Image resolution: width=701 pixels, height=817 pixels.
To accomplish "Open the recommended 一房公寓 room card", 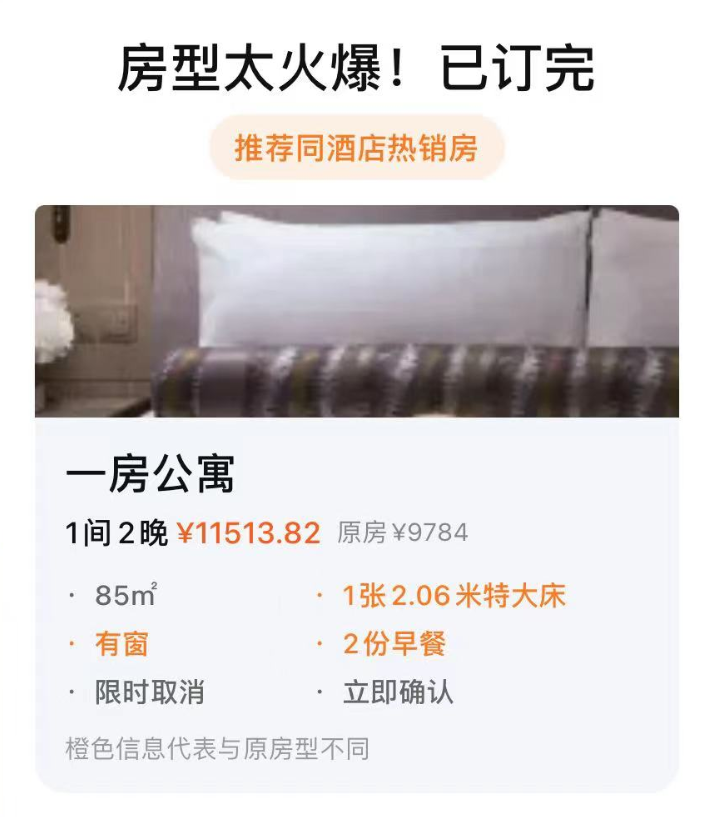I will 356,500.
